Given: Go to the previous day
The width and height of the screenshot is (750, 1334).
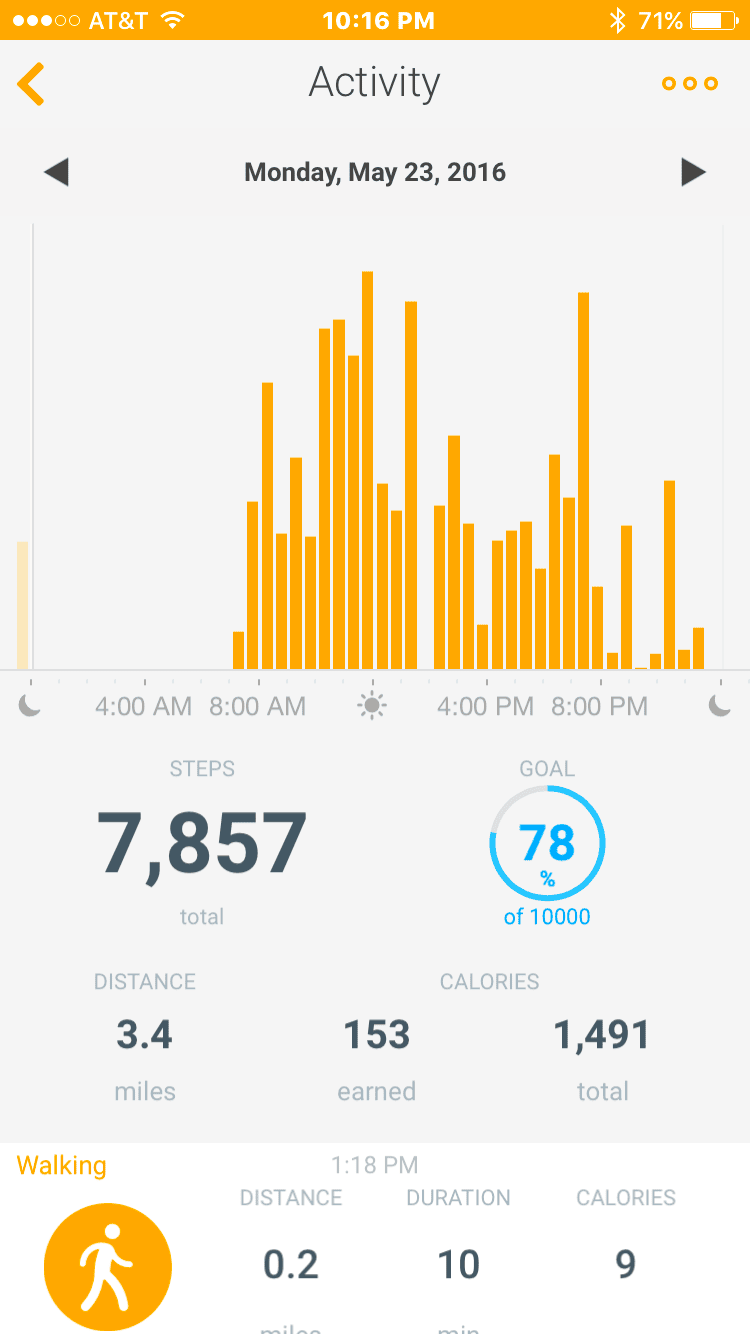Looking at the screenshot, I should coord(56,172).
